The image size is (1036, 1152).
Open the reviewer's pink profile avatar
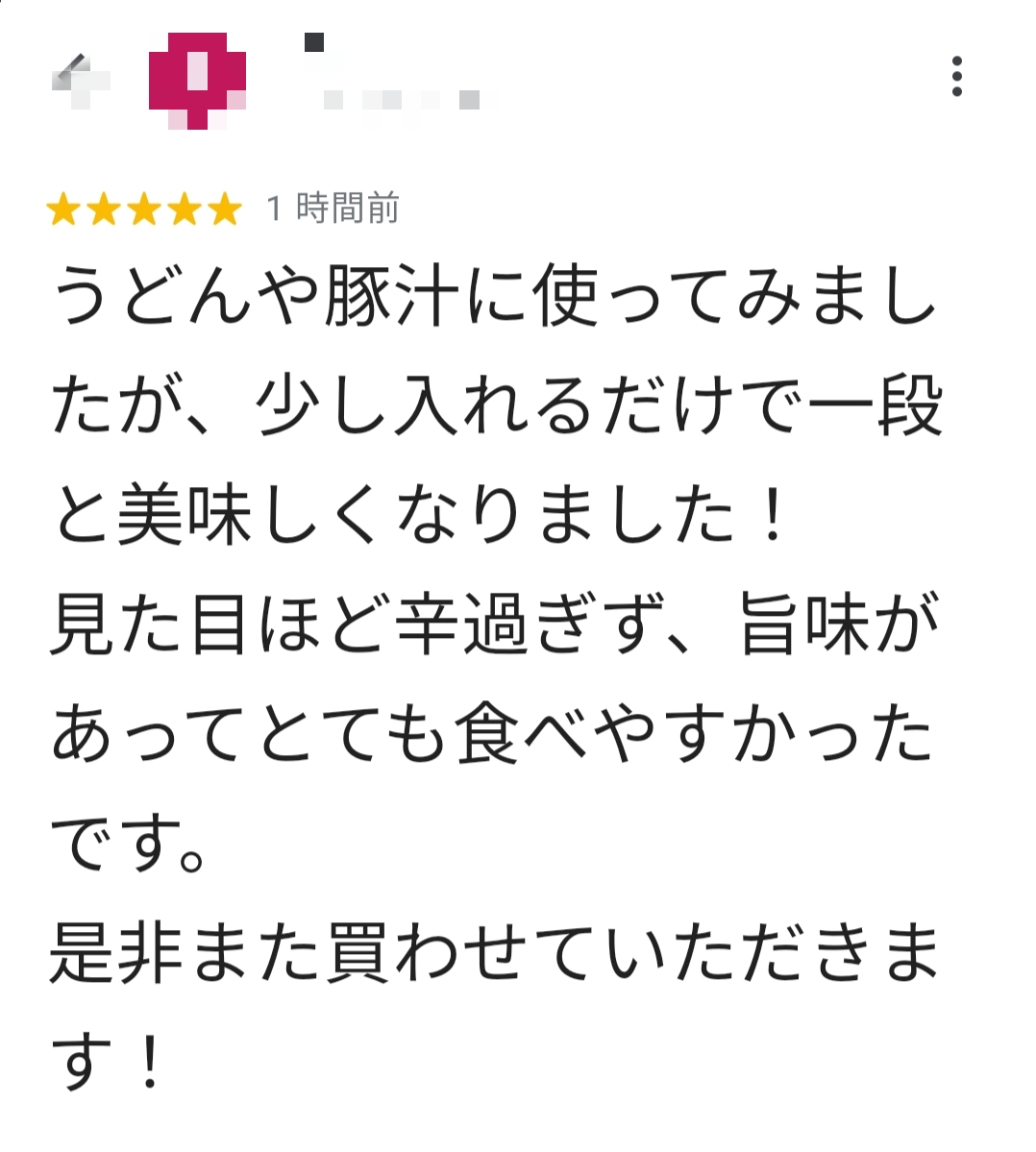click(198, 81)
